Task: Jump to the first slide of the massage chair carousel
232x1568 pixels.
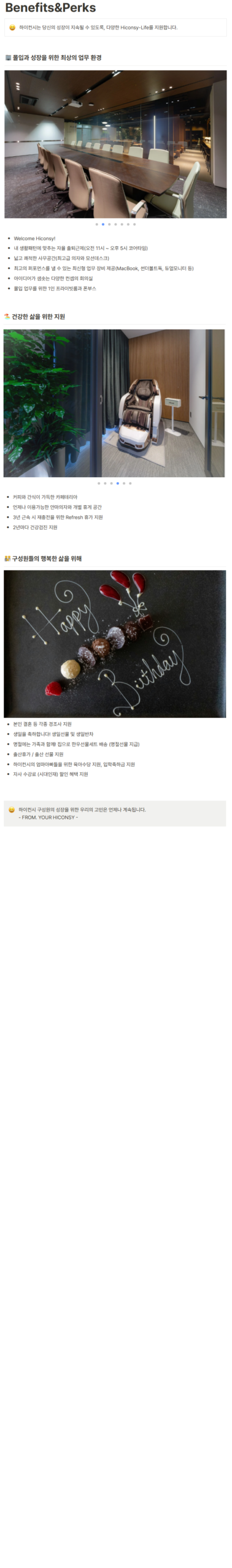Action: 99,483
